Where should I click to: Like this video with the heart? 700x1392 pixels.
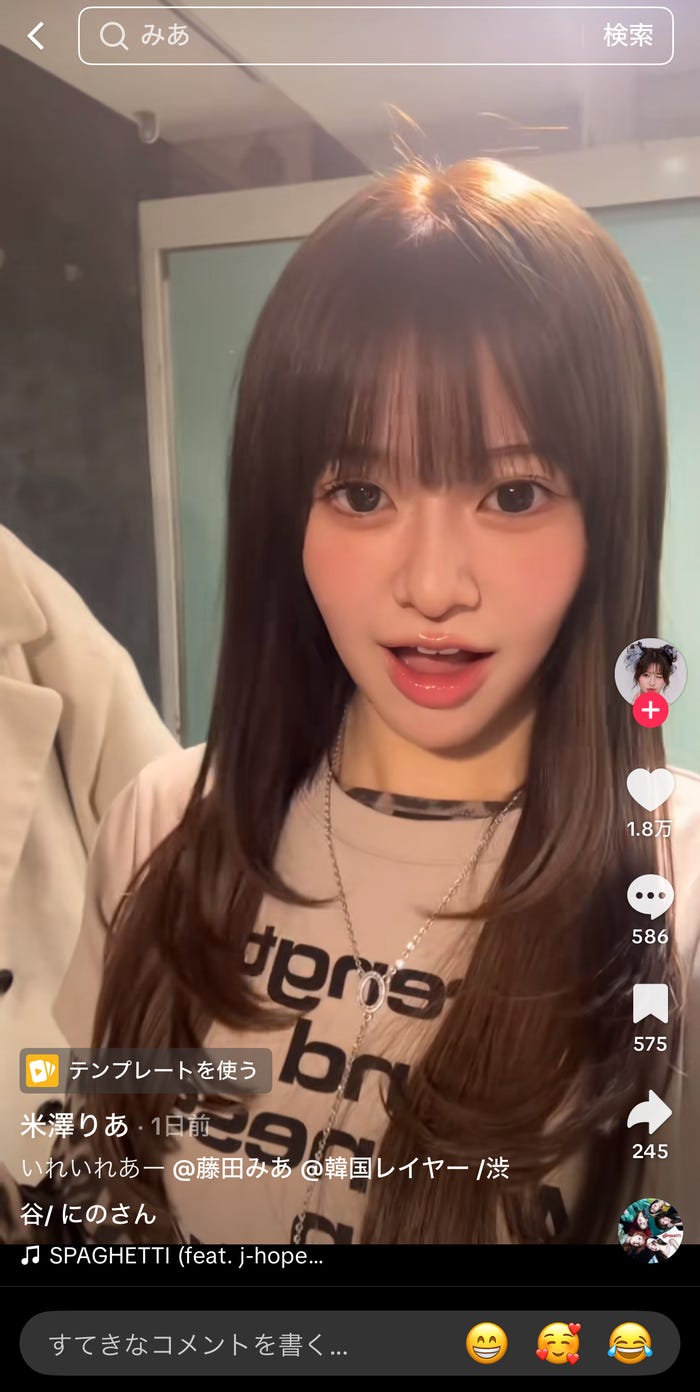(650, 790)
